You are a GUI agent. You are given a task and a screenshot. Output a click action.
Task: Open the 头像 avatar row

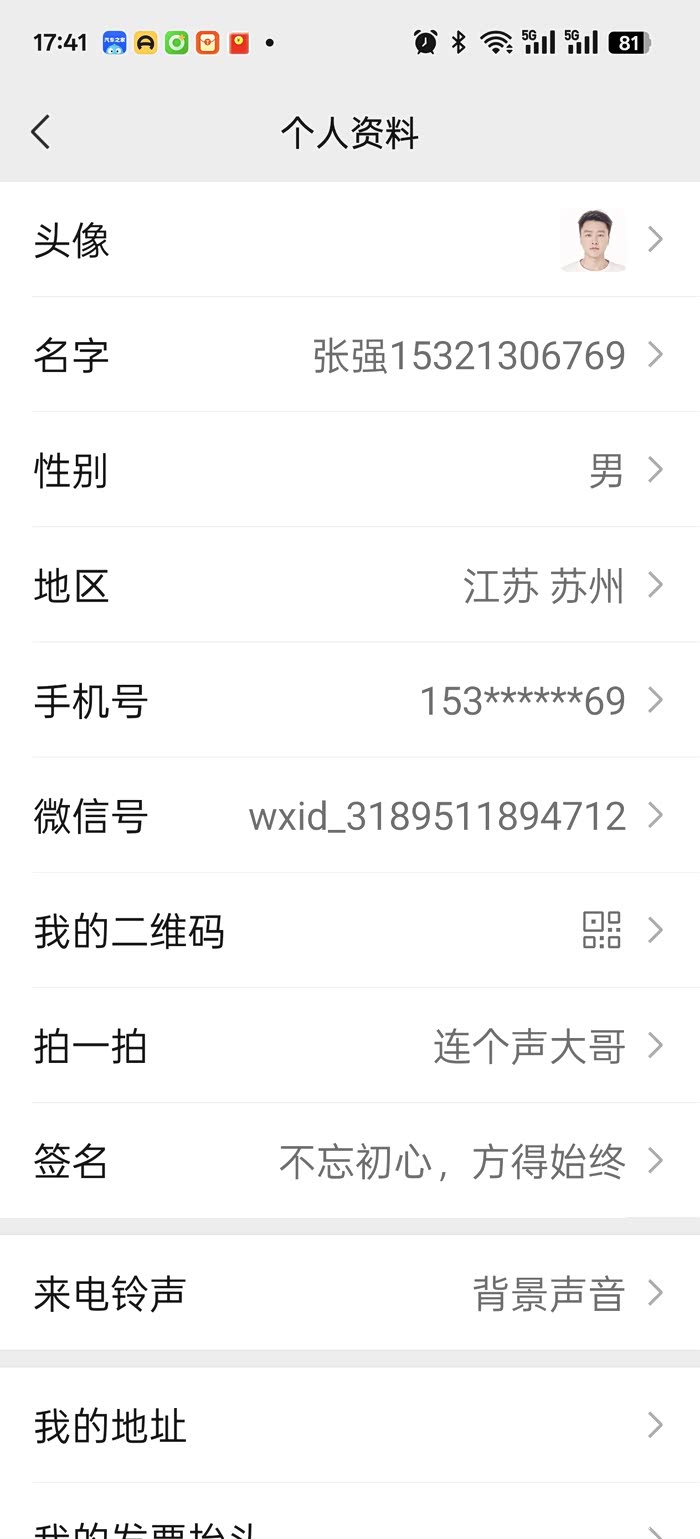pyautogui.click(x=350, y=240)
